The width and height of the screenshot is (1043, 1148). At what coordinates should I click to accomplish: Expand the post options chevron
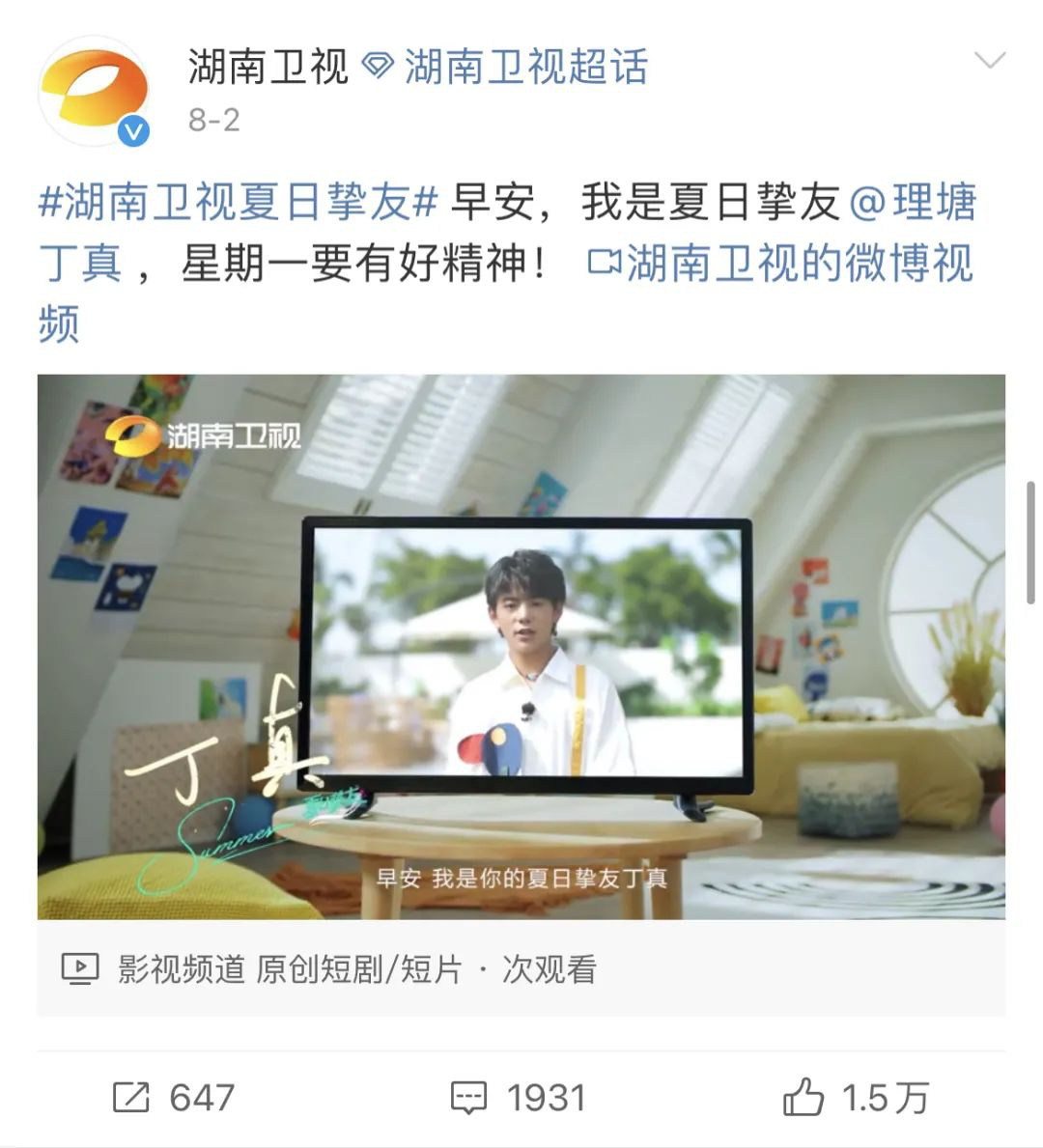point(990,62)
